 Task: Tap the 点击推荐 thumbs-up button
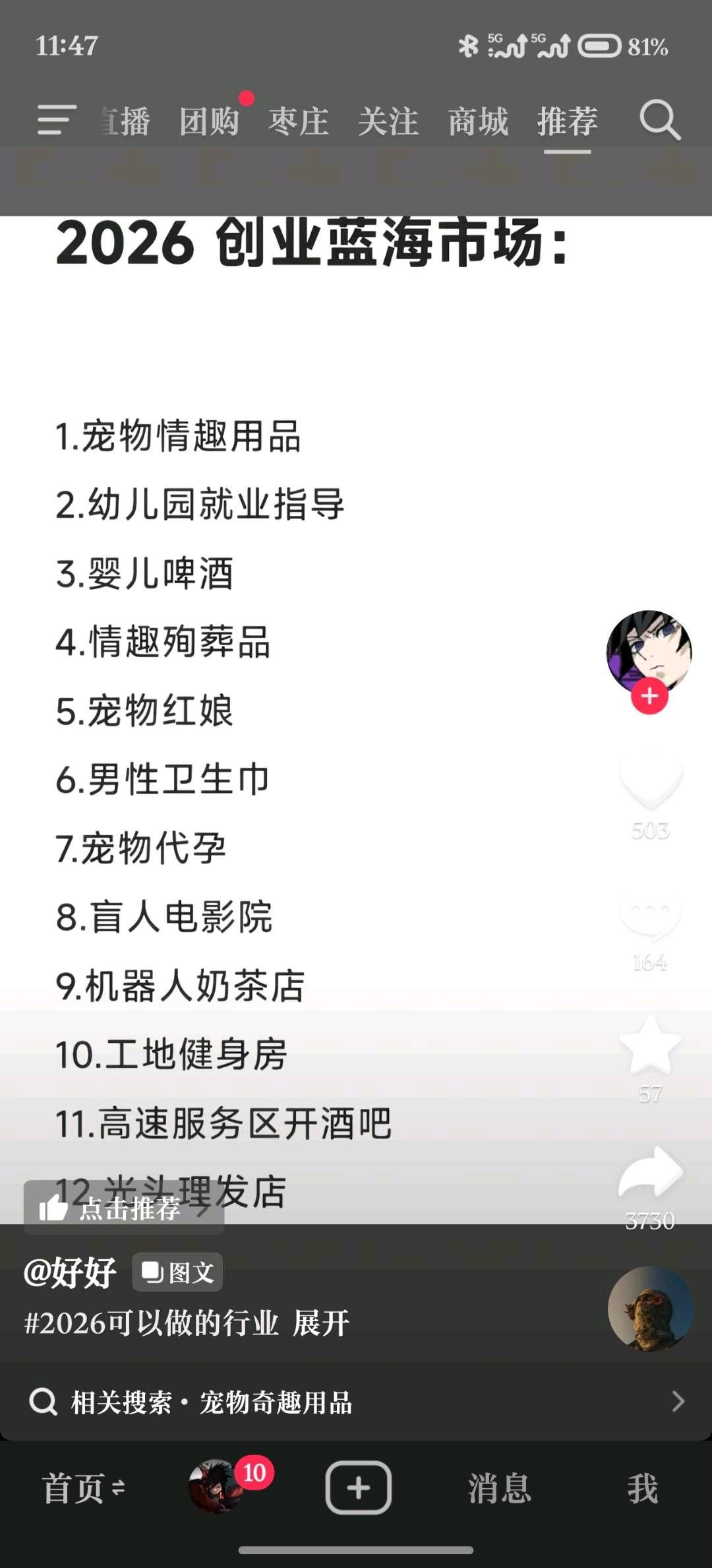(x=124, y=1208)
